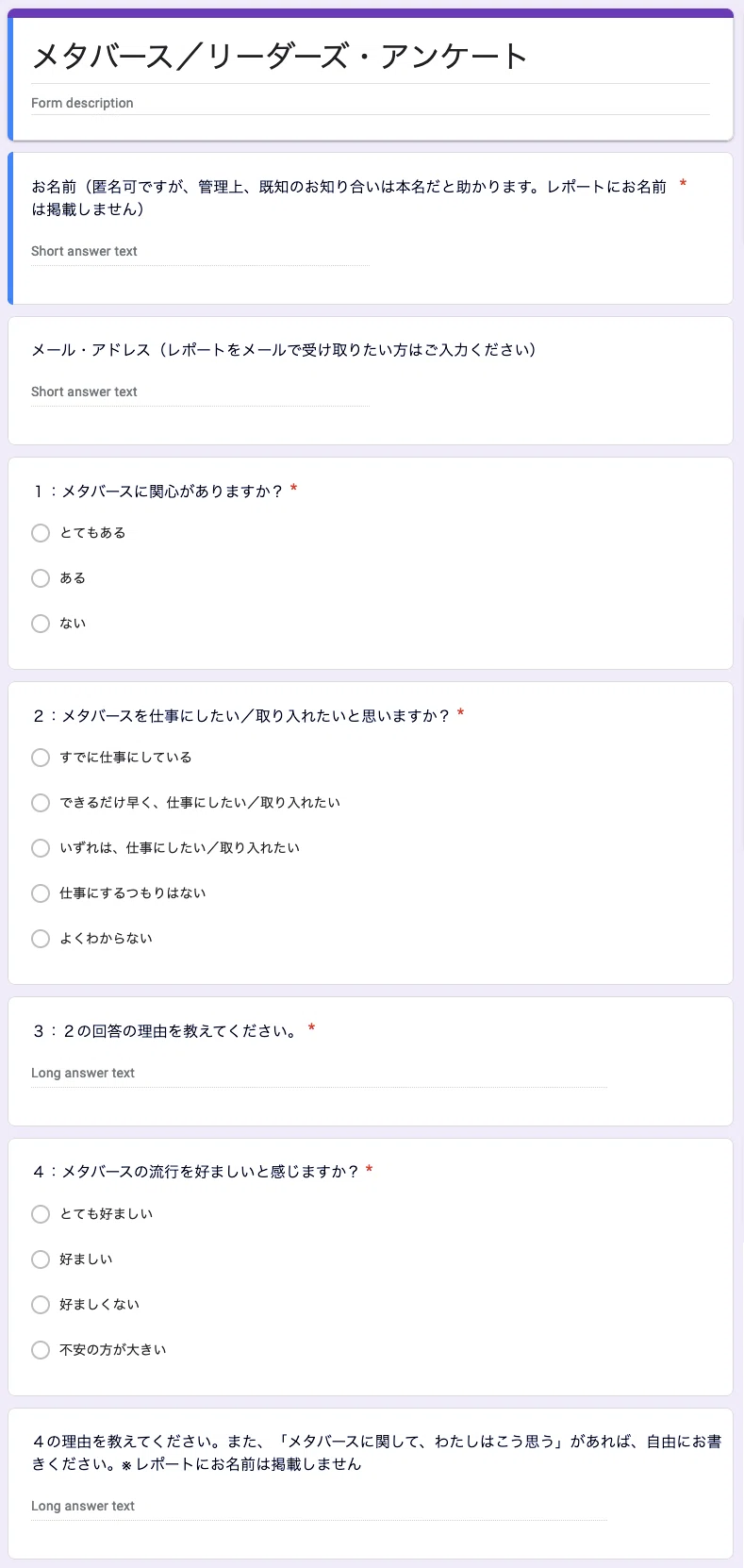The width and height of the screenshot is (744, 1568).
Task: Select とてもある for question 1
Action: click(41, 533)
